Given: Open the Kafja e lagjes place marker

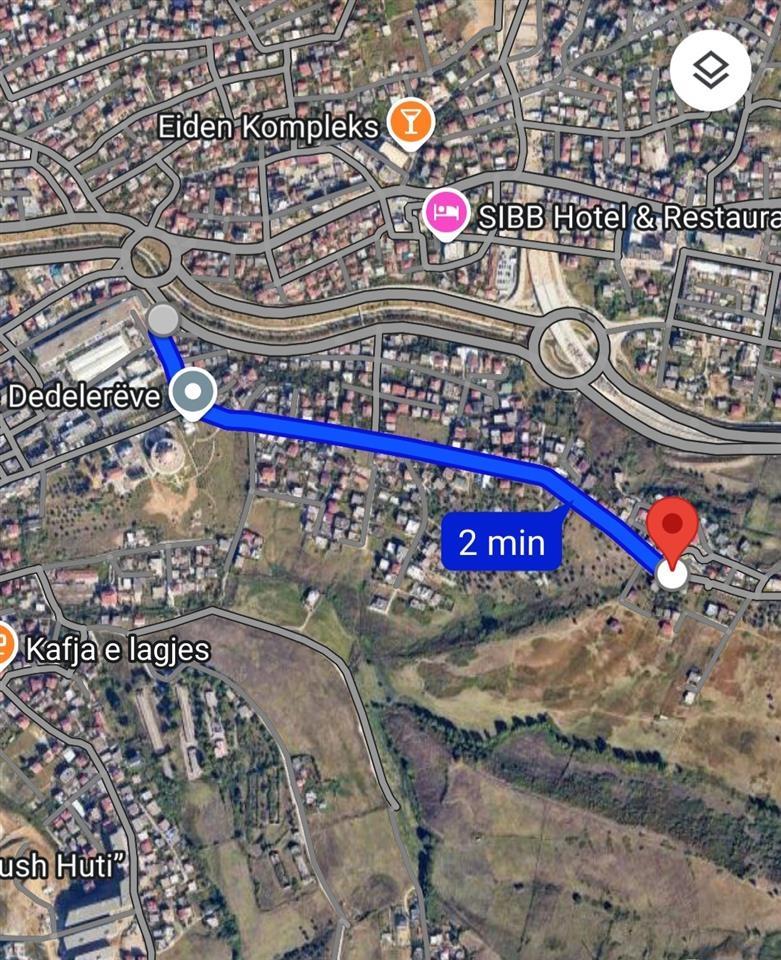Looking at the screenshot, I should 5,649.
